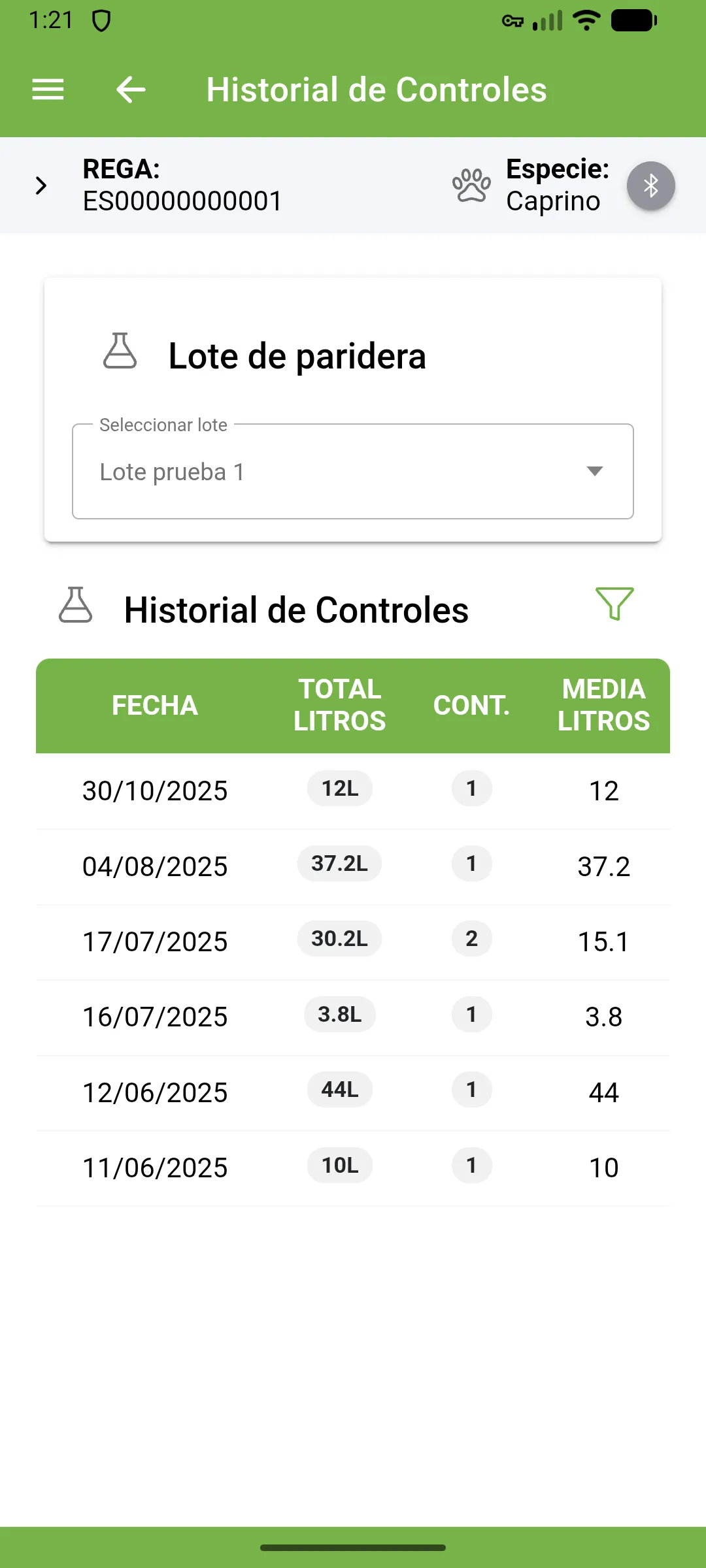Tap the 44L badge for 12/06/2025
This screenshot has height=1568, width=706.
coord(338,1089)
